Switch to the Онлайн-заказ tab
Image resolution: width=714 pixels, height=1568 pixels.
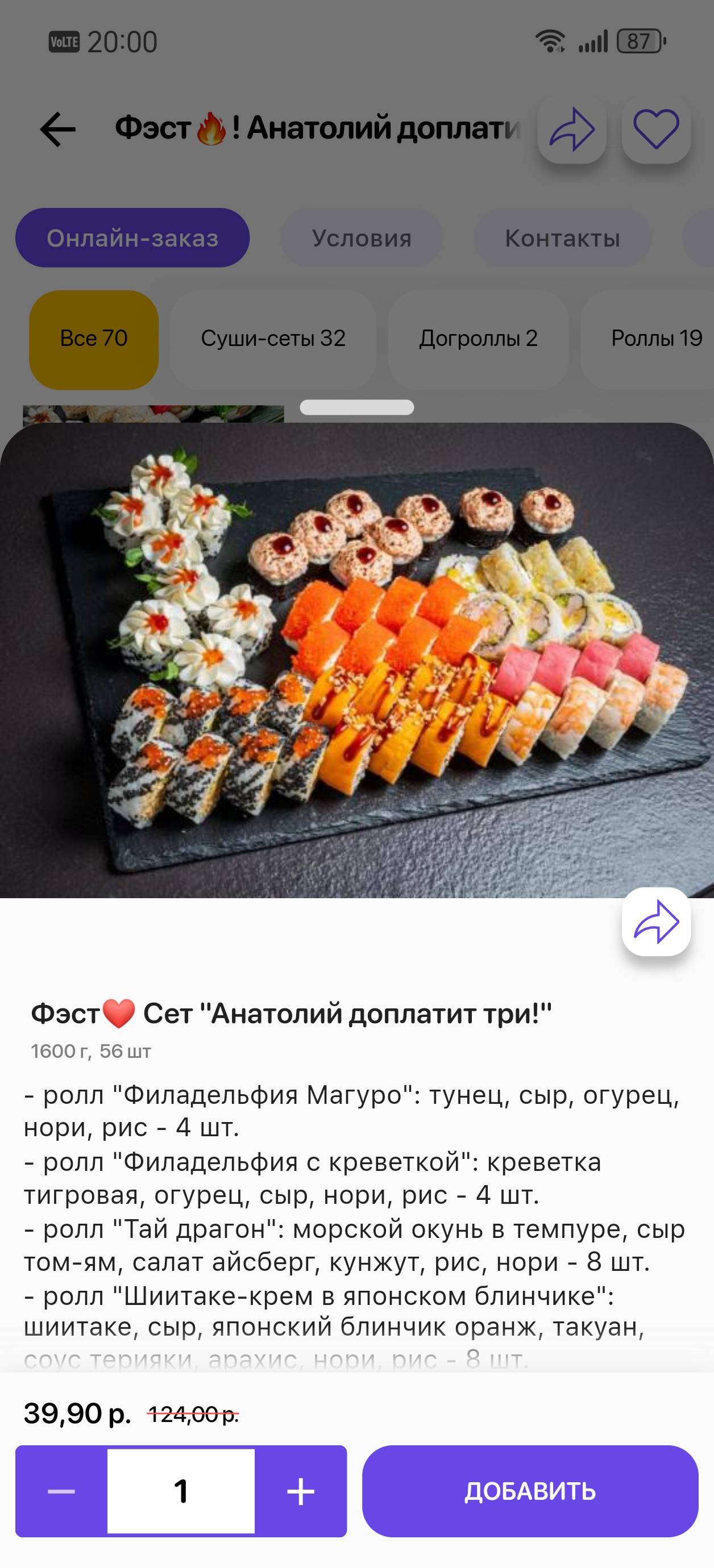click(x=132, y=238)
